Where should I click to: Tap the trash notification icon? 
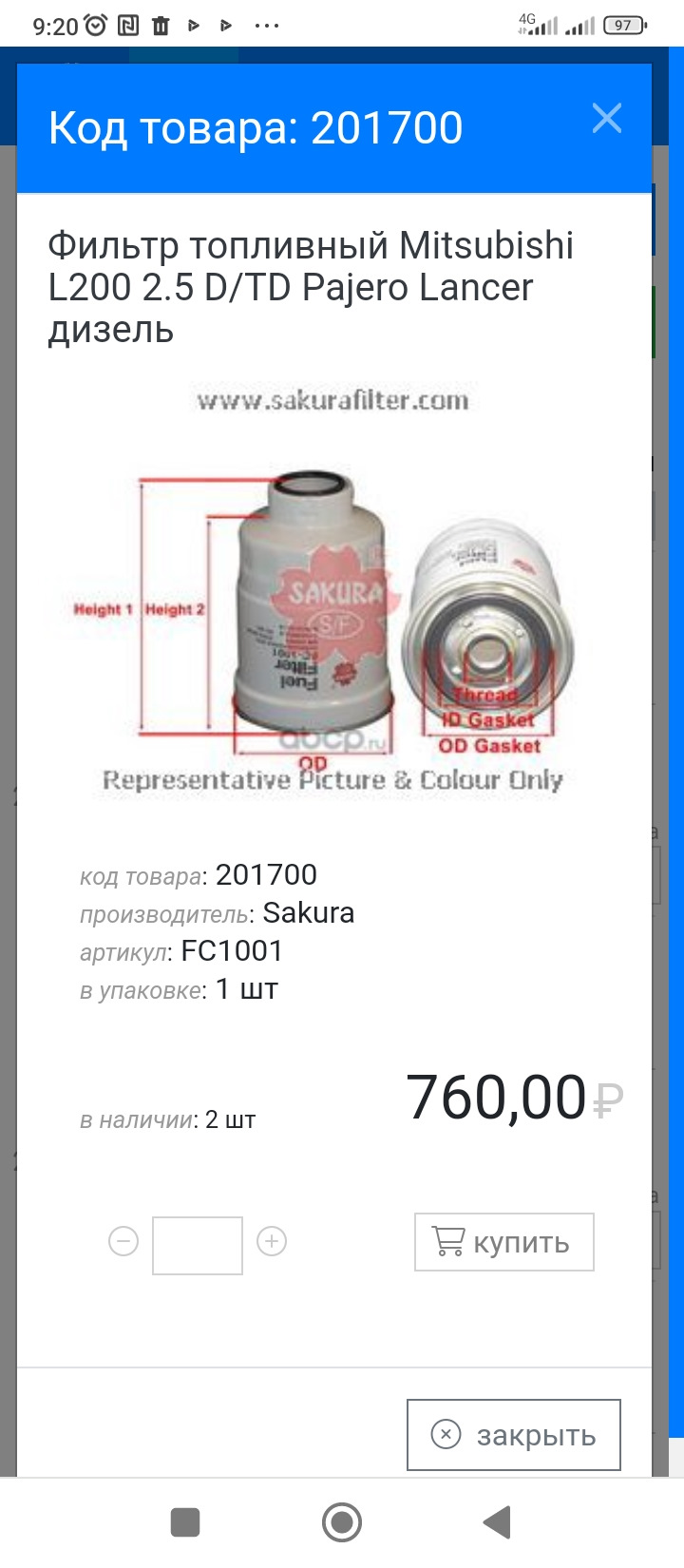click(x=161, y=24)
